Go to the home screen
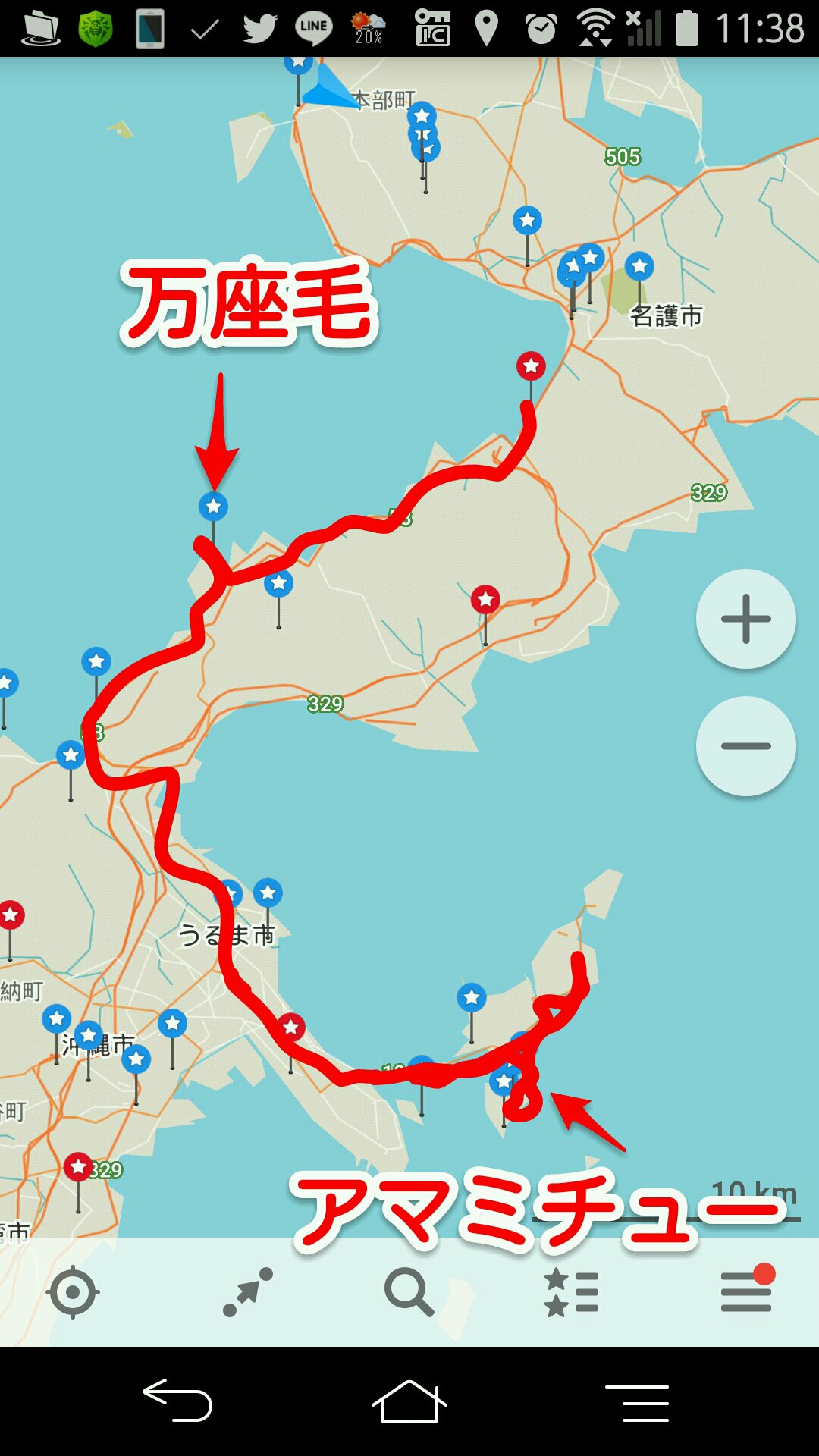The height and width of the screenshot is (1456, 819). point(409,1401)
